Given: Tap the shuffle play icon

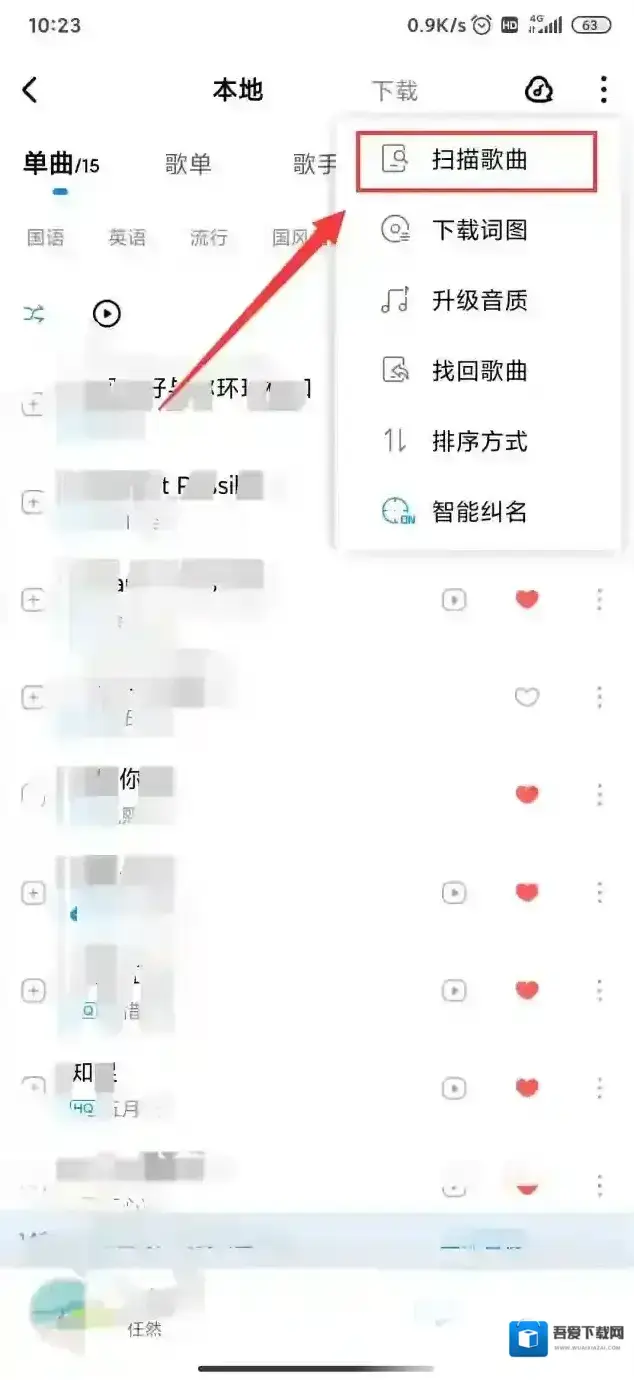Looking at the screenshot, I should tap(34, 314).
